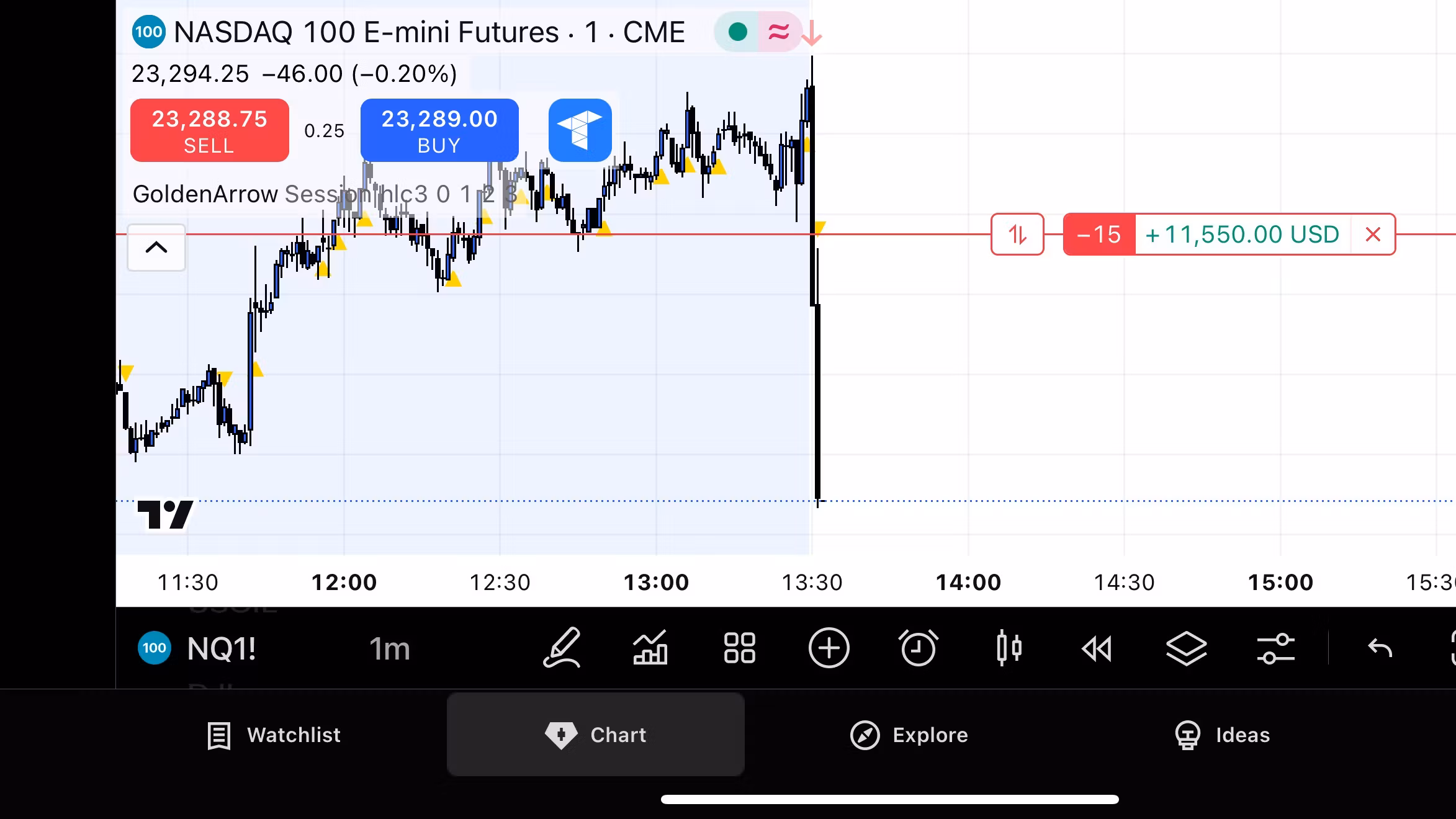Change the 1m chart interval
This screenshot has width=1456, height=819.
click(x=389, y=649)
